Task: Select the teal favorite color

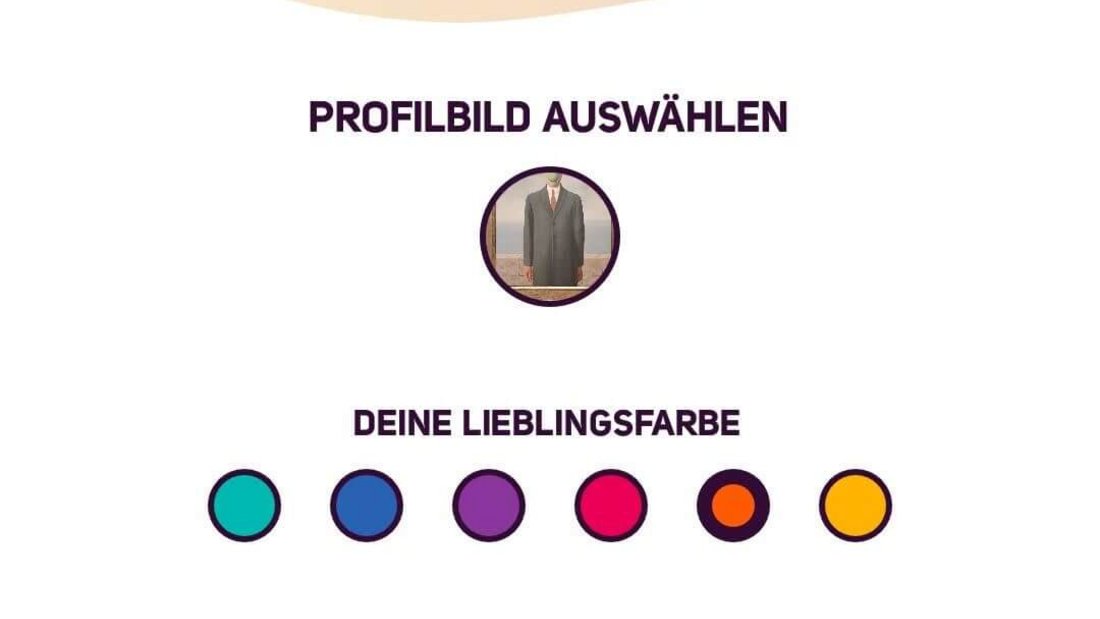Action: pyautogui.click(x=244, y=505)
